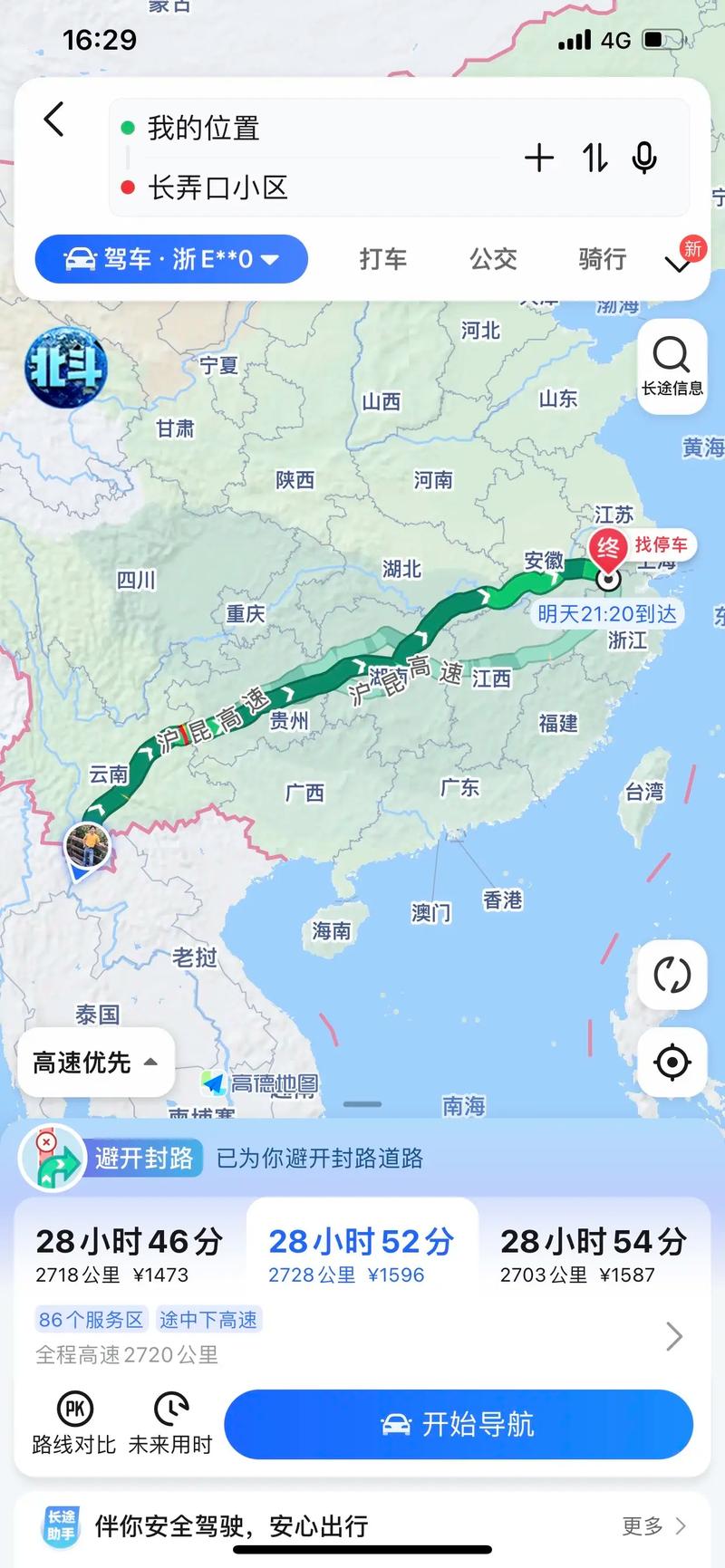Expand more travel modes with the chevron
The height and width of the screenshot is (1568, 725).
click(x=679, y=262)
